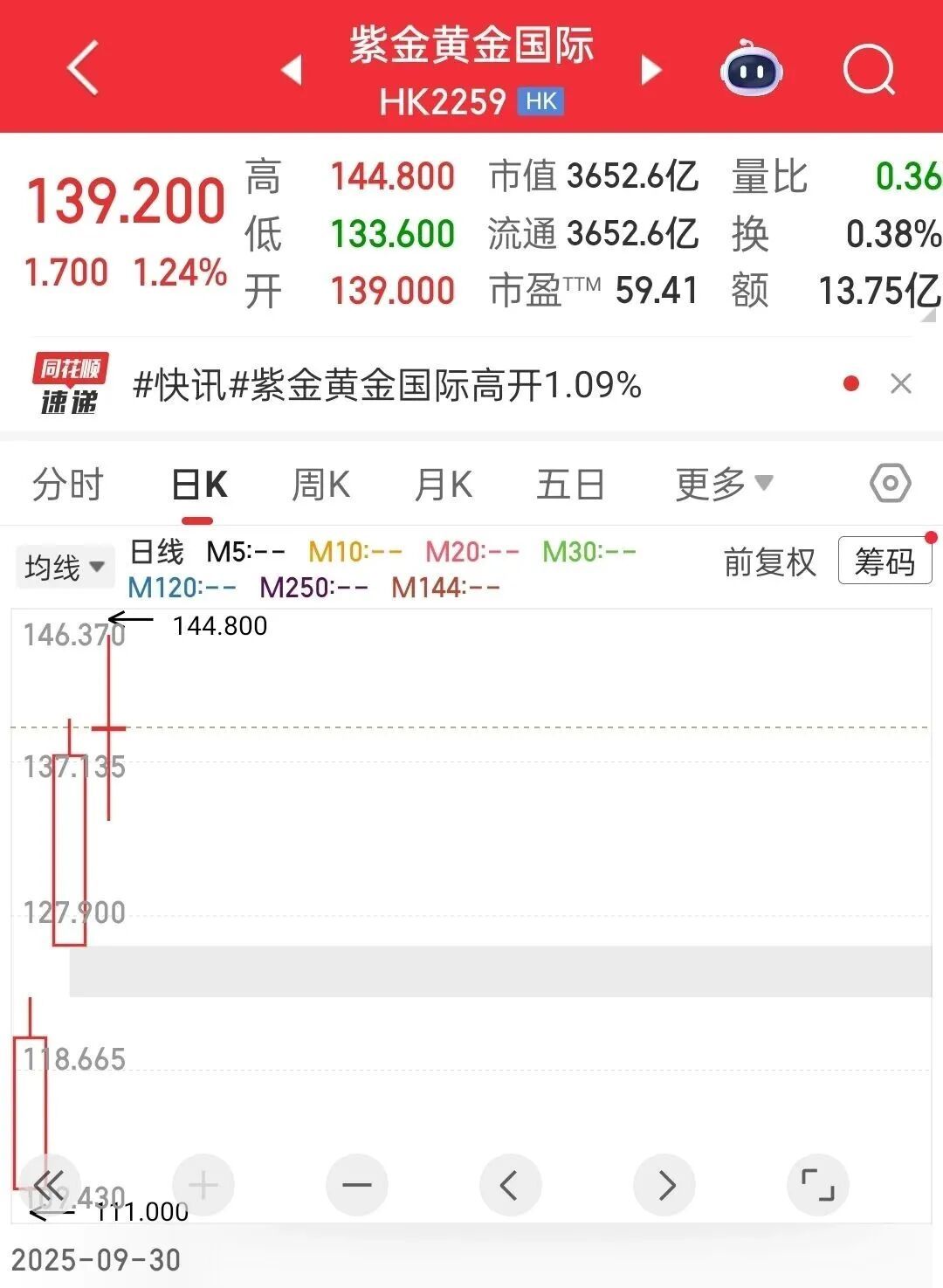Switch to the previous stock
Viewport: 943px width, 1288px height.
[293, 70]
